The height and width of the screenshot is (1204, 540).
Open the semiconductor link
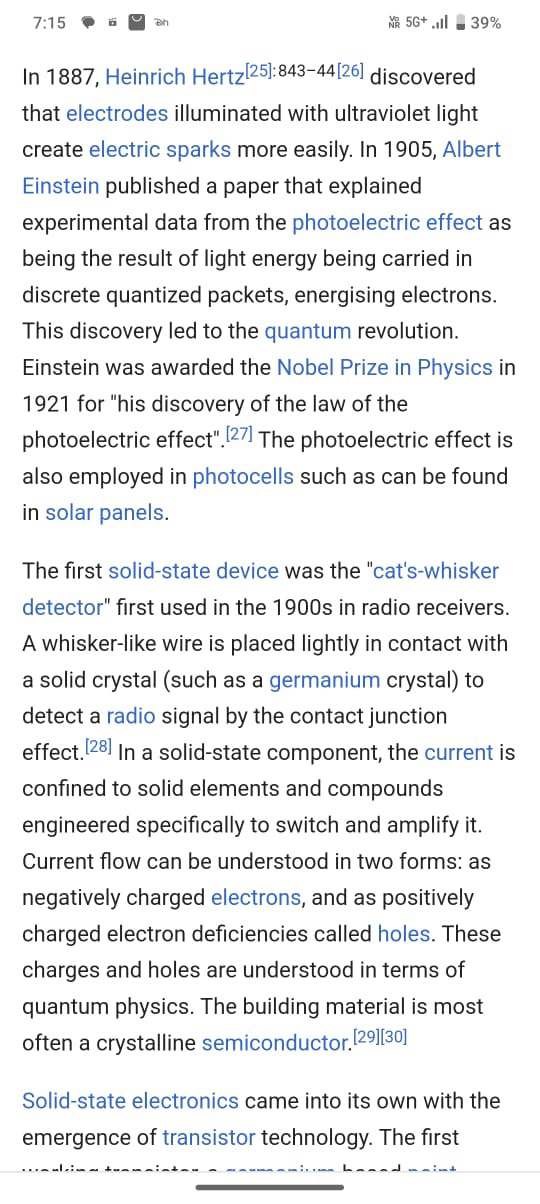click(274, 1043)
